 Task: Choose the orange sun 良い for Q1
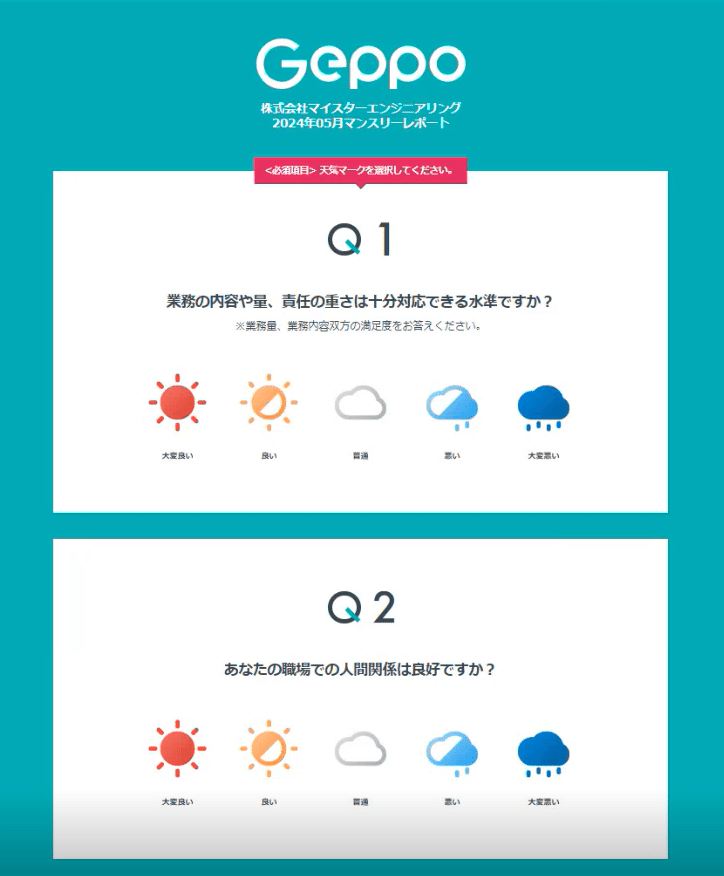click(269, 402)
